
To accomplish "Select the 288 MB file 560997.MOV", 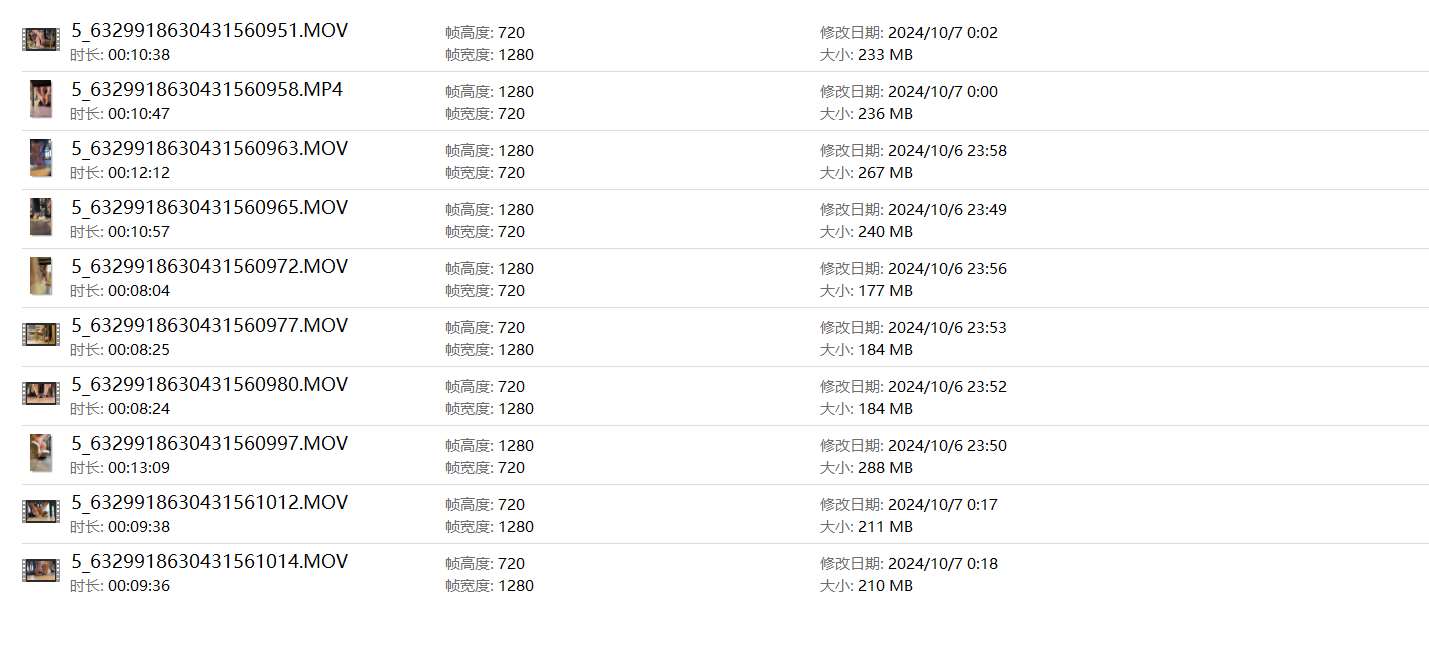I will (x=209, y=444).
